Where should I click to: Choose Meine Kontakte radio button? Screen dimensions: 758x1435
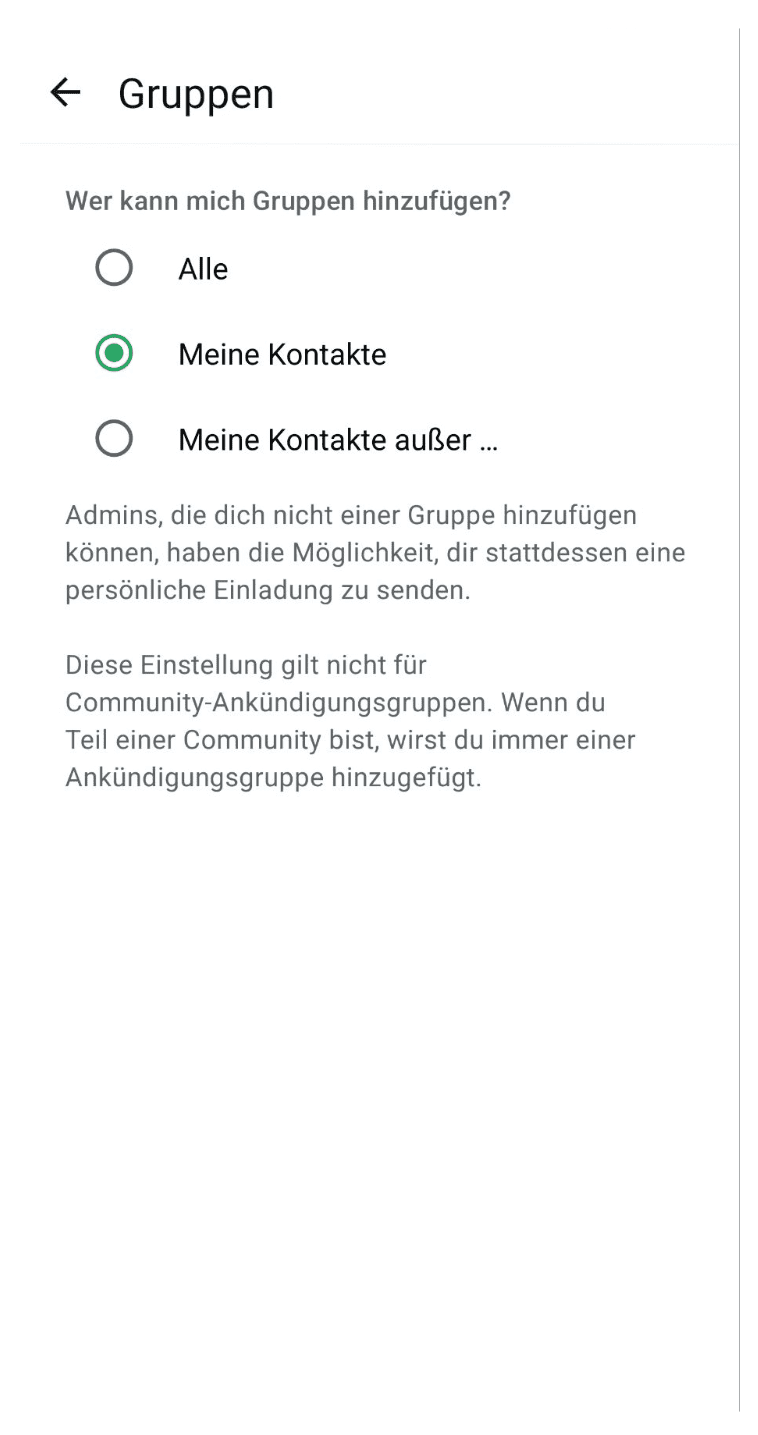[x=114, y=353]
